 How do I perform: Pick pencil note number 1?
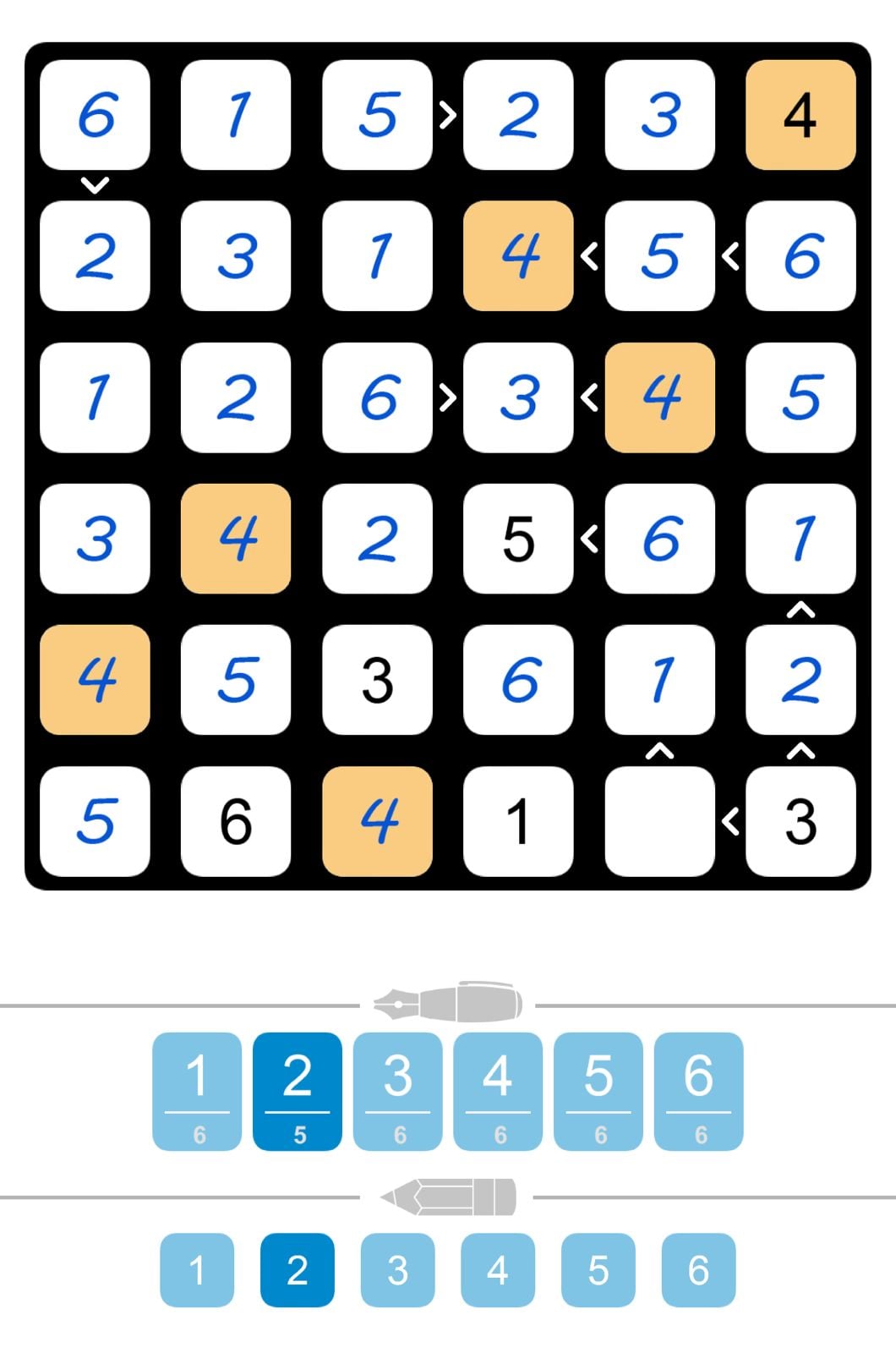(197, 1270)
